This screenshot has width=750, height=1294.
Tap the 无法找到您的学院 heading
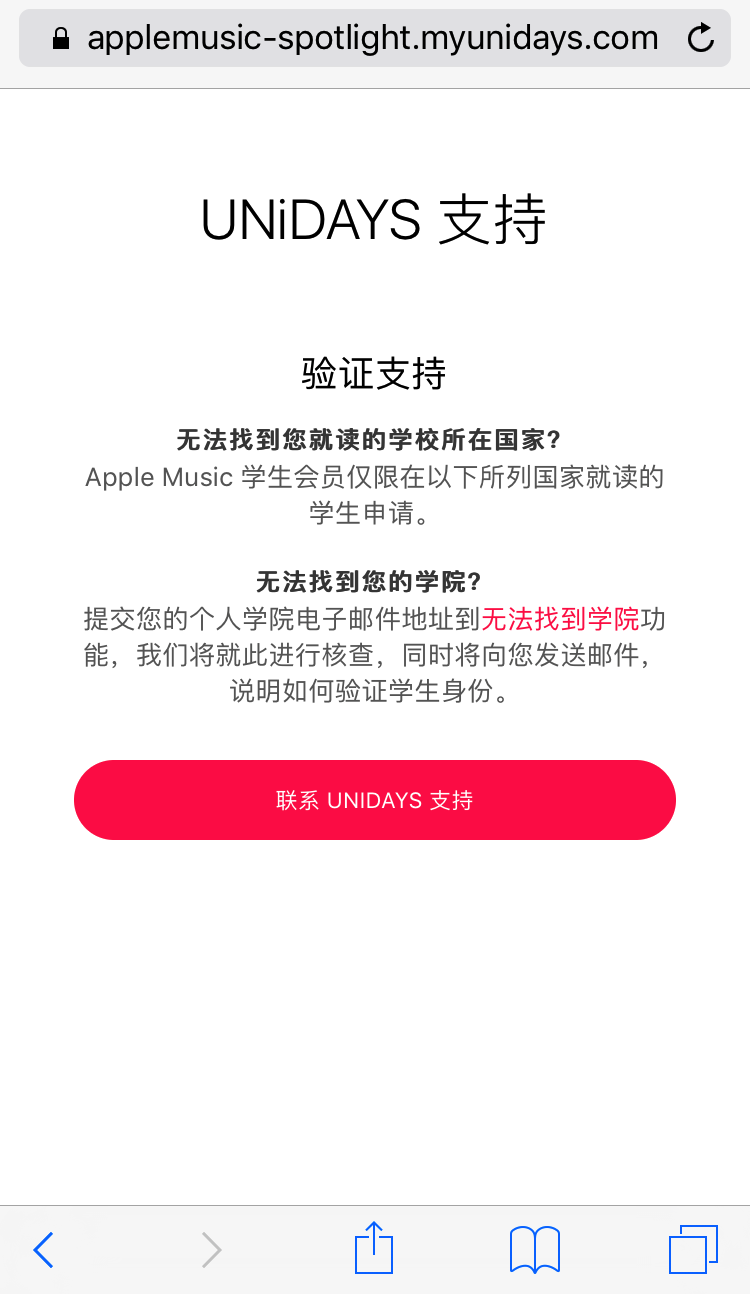374,580
